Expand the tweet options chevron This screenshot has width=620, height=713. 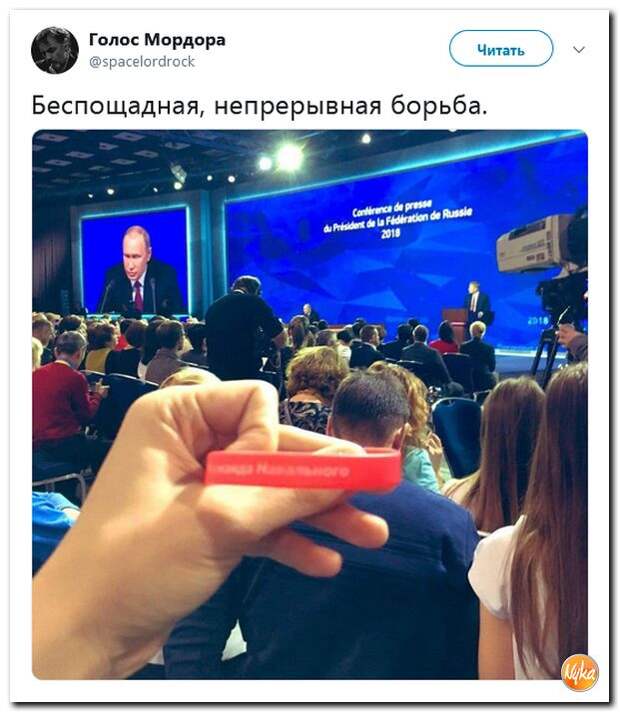click(578, 49)
